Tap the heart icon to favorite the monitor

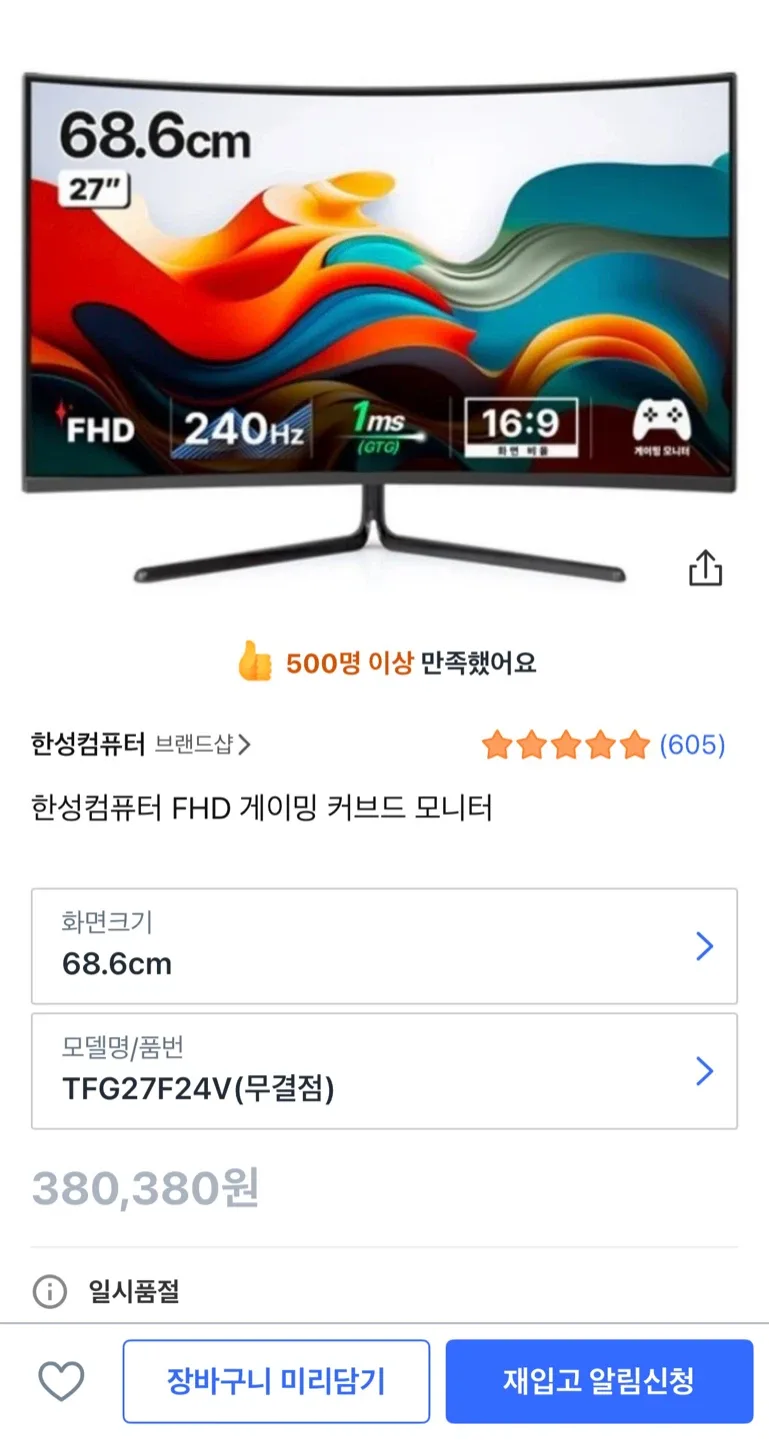[62, 1382]
